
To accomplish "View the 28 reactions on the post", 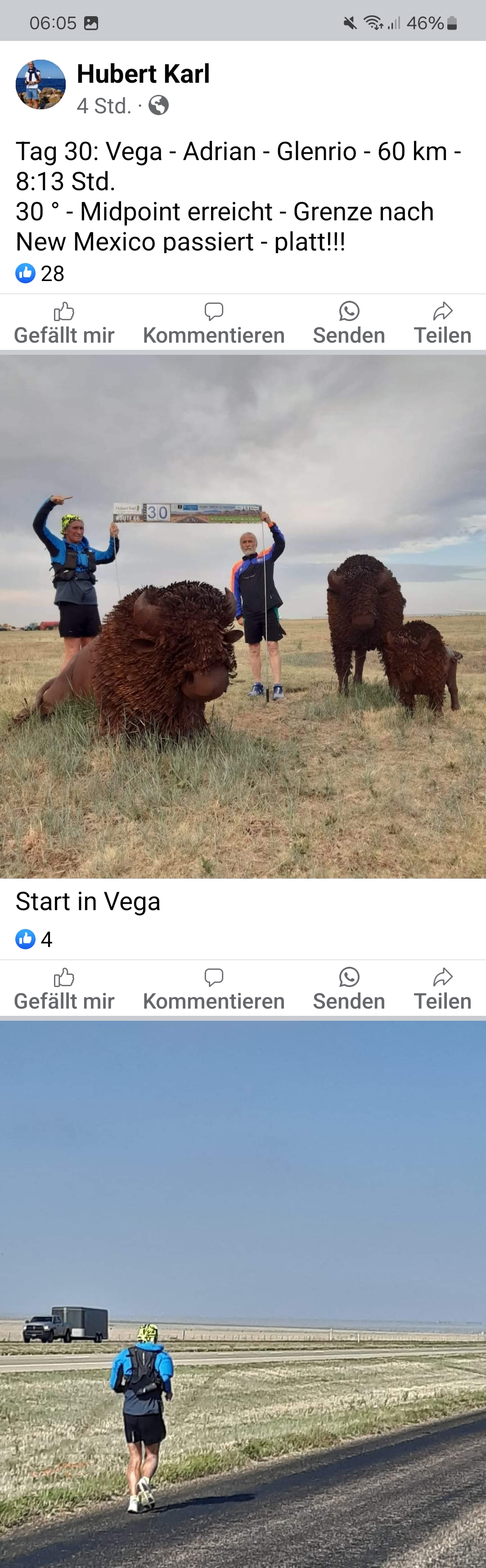I will tap(40, 273).
